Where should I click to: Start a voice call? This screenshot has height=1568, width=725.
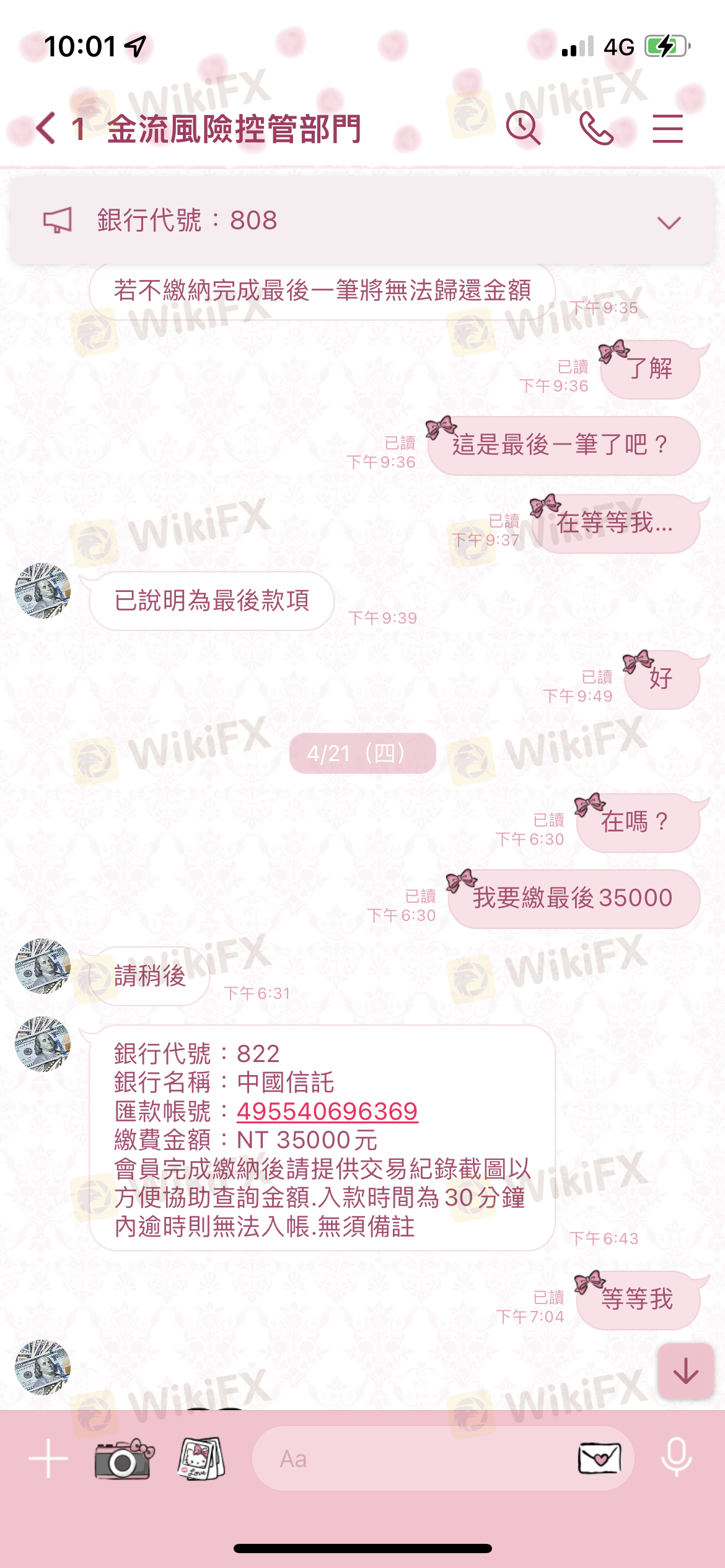(x=596, y=128)
